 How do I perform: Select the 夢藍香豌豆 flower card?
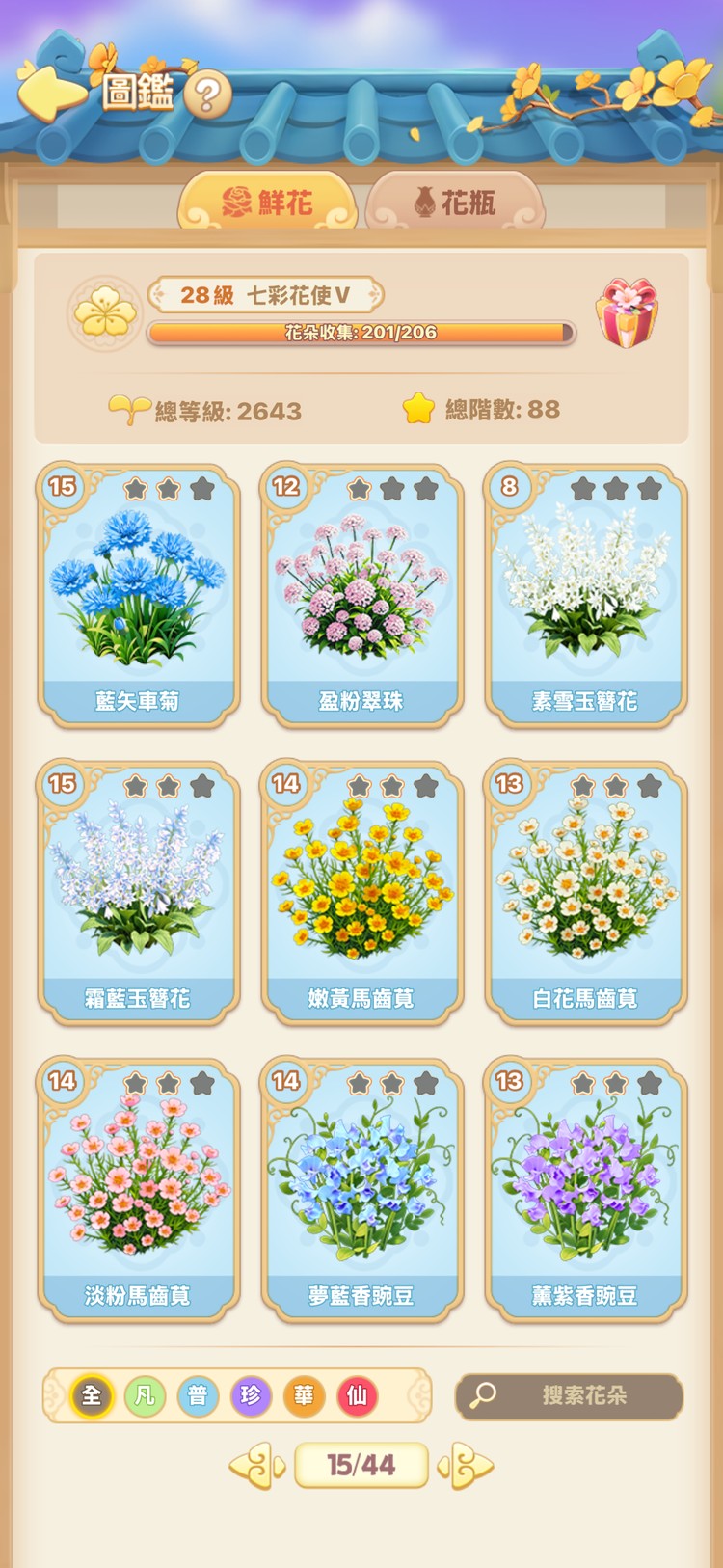(x=361, y=1189)
